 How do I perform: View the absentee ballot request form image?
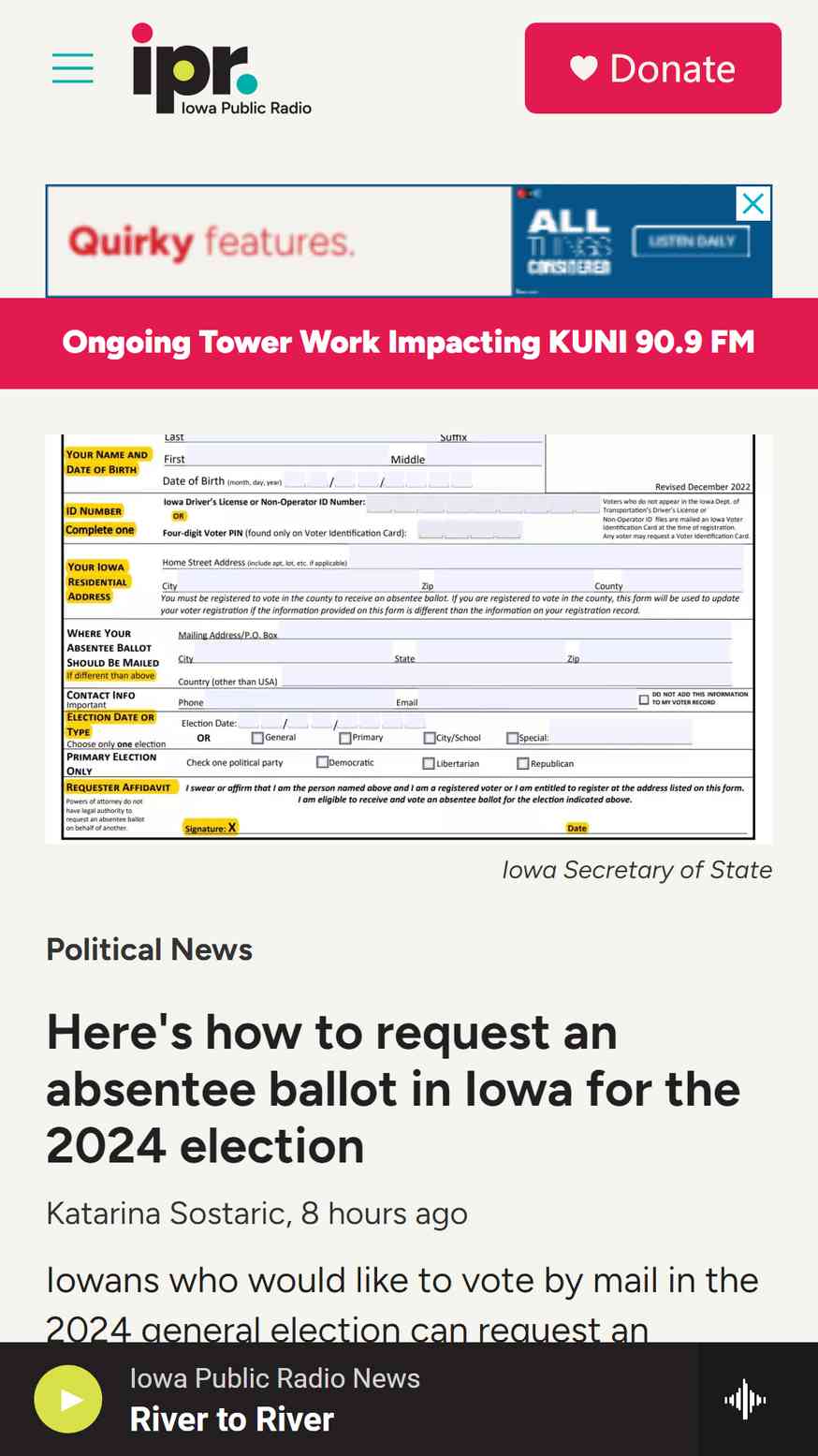click(x=409, y=639)
